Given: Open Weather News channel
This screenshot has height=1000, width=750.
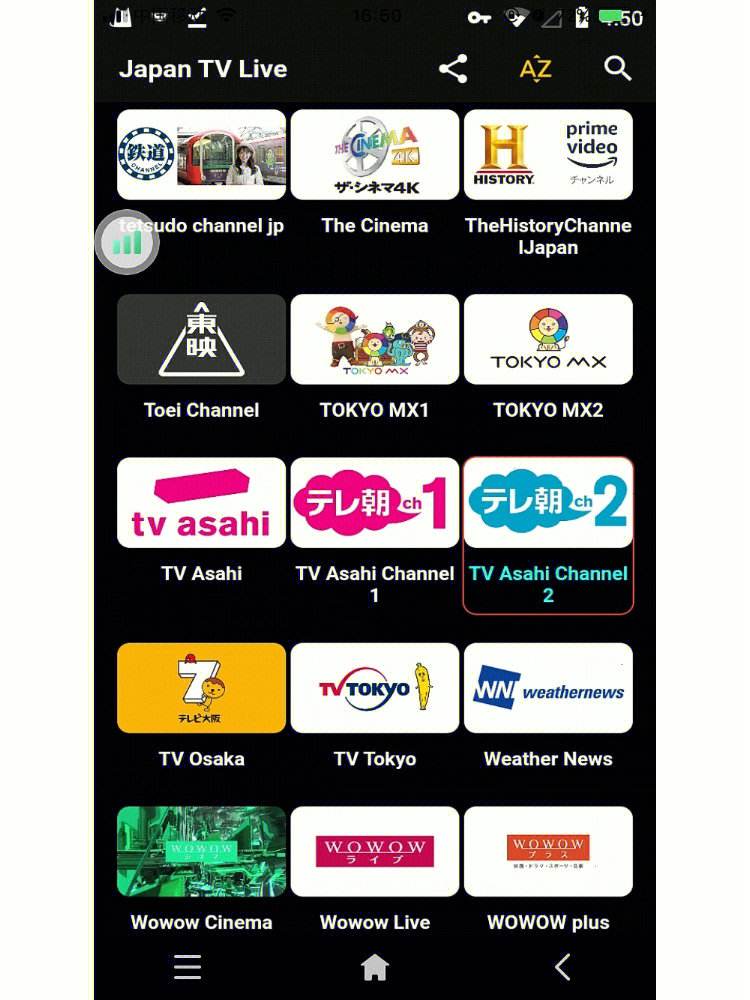Looking at the screenshot, I should coord(548,688).
